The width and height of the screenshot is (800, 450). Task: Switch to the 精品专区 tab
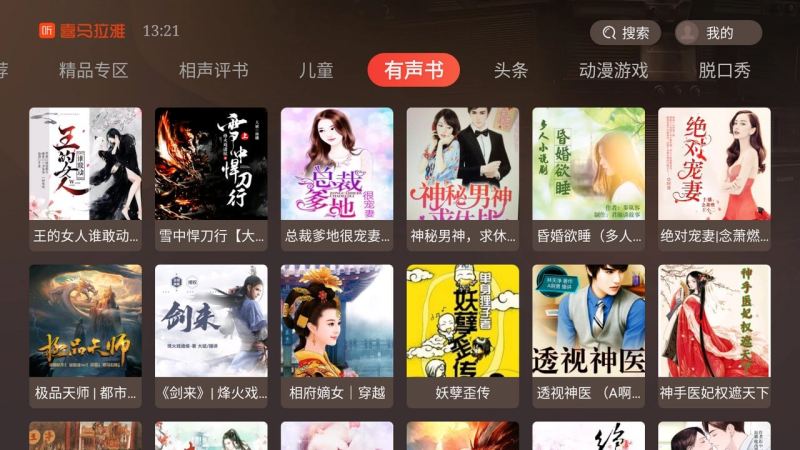pos(94,71)
